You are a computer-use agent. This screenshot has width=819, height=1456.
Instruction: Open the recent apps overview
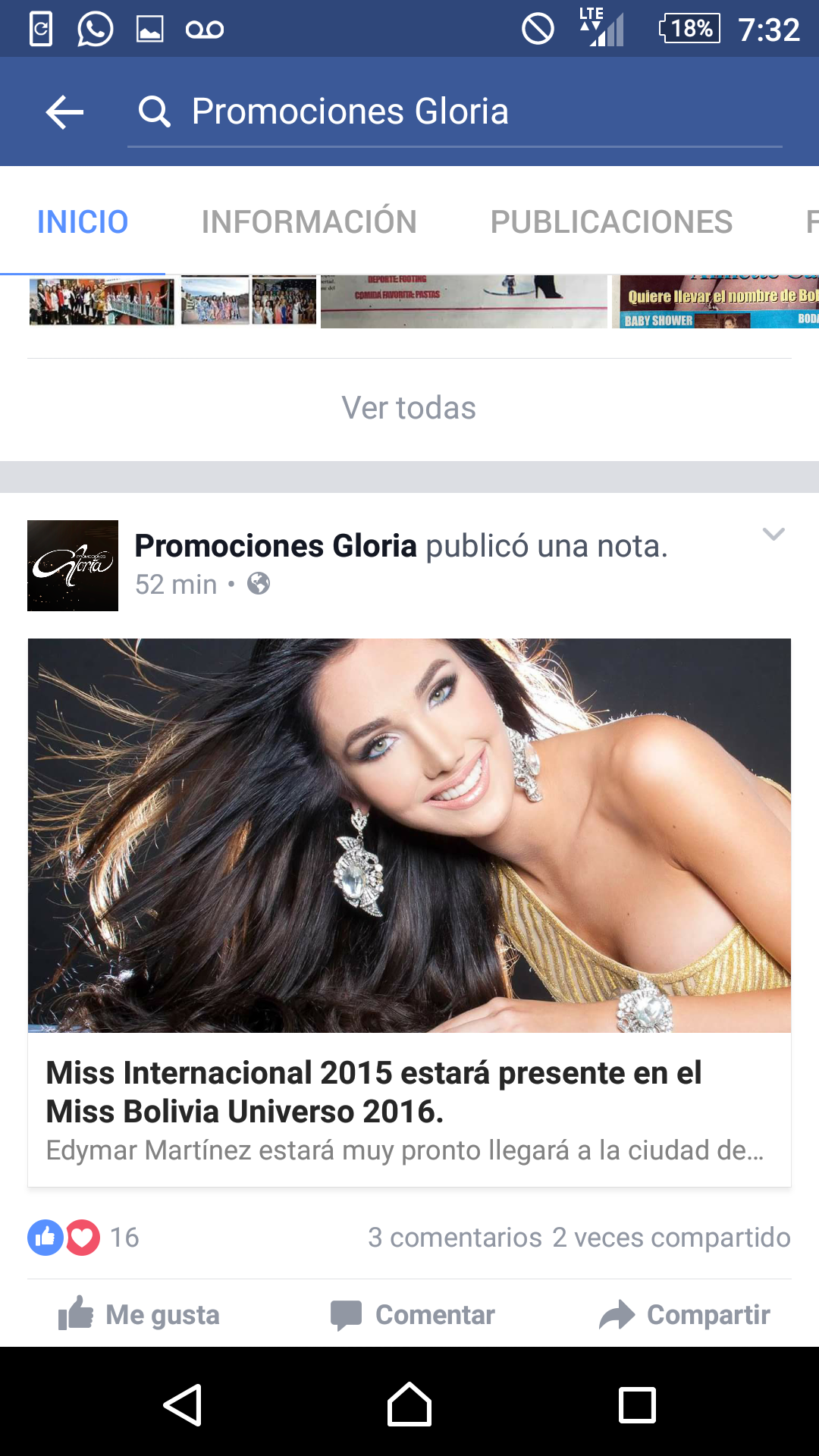[637, 1404]
